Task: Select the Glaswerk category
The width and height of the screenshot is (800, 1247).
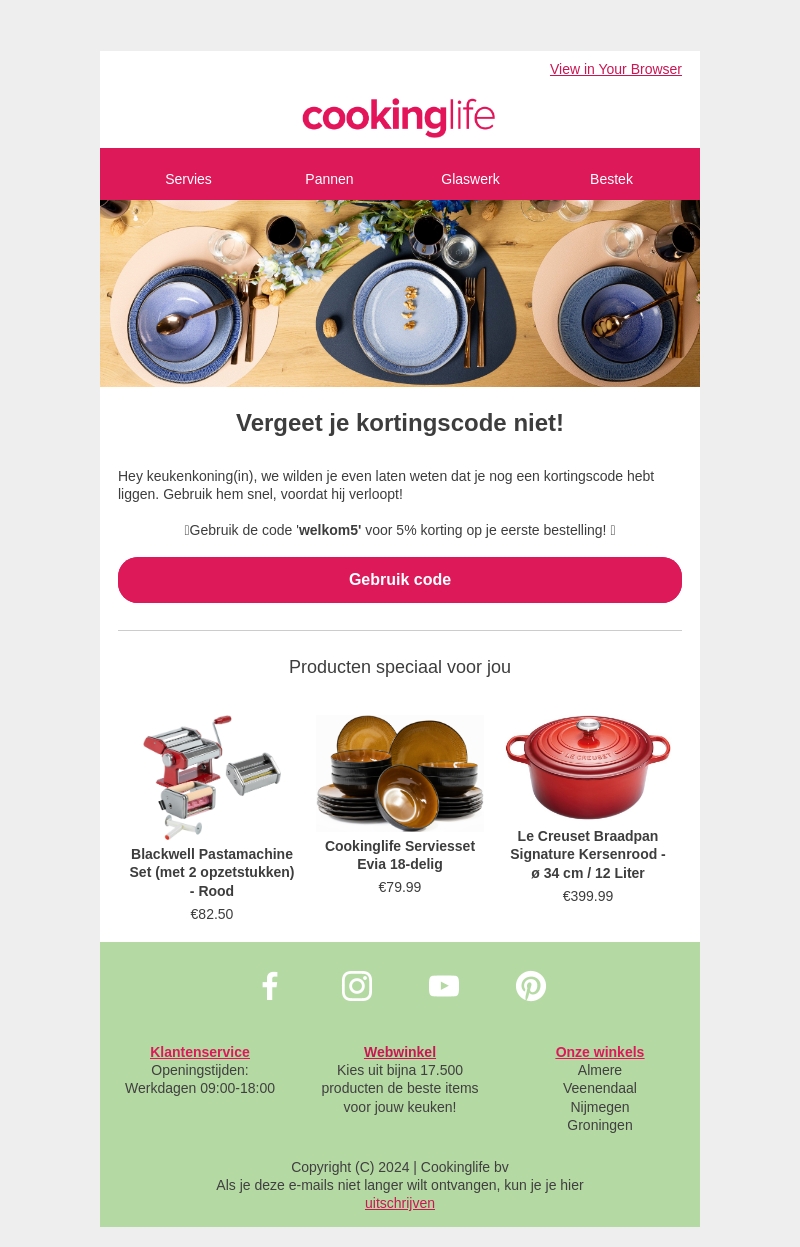Action: [x=470, y=179]
